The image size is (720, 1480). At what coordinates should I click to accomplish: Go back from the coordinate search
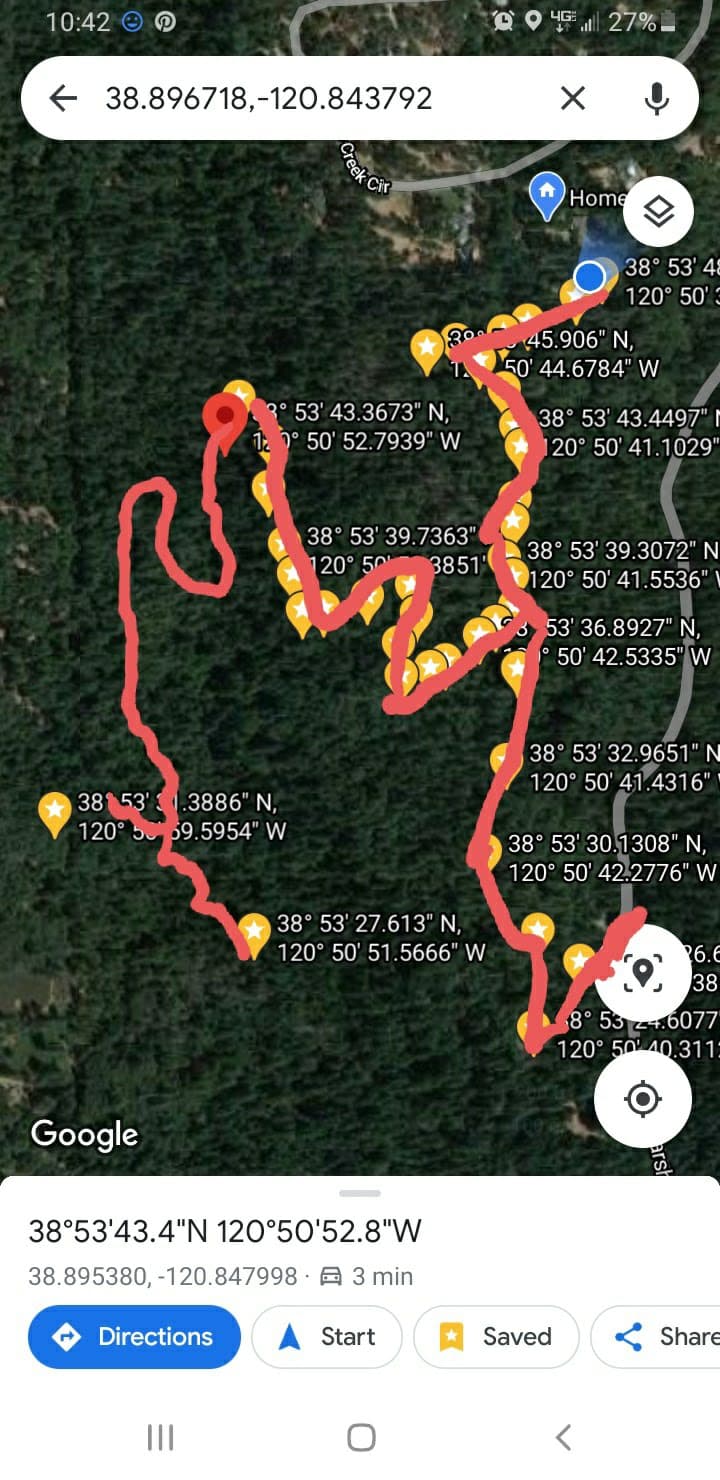[63, 98]
